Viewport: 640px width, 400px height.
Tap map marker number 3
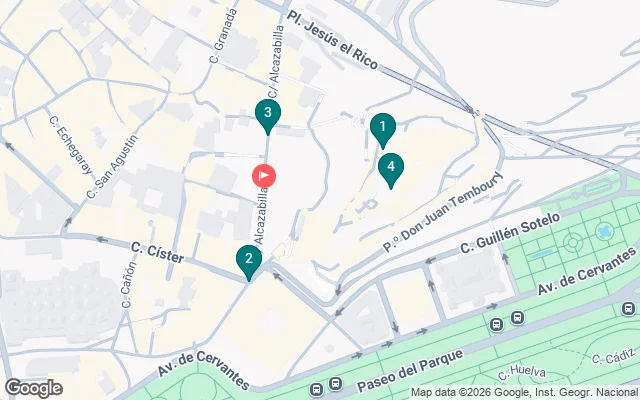(x=267, y=114)
